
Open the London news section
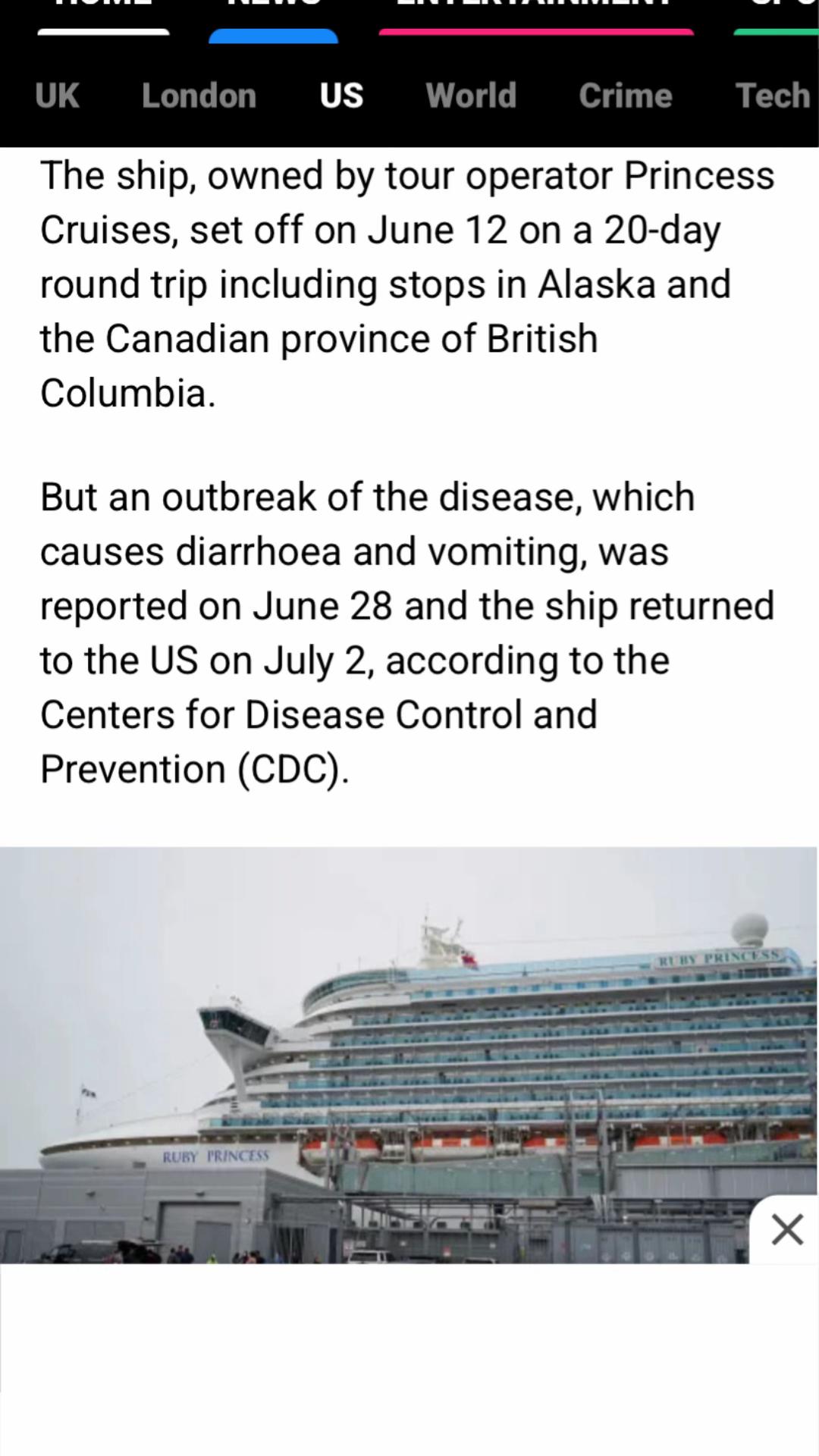199,96
